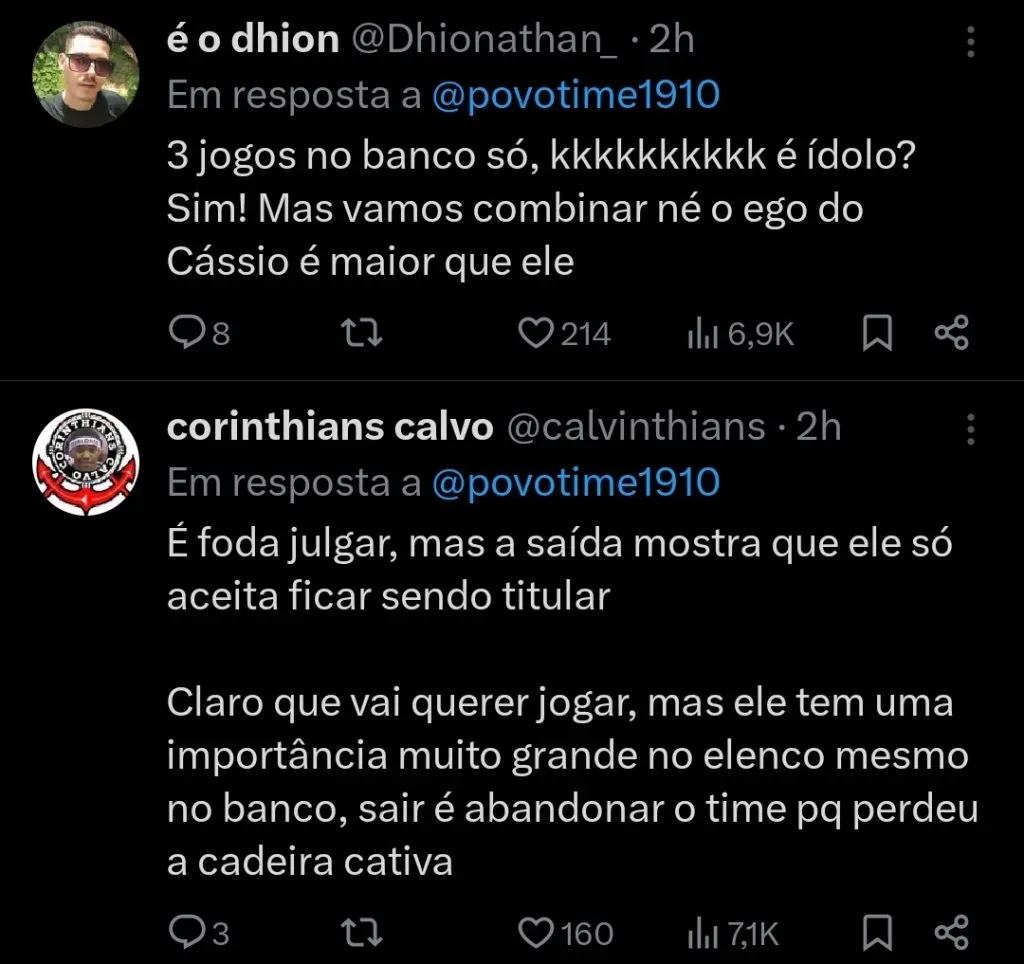Reply to é o dhion's tweet

(186, 334)
